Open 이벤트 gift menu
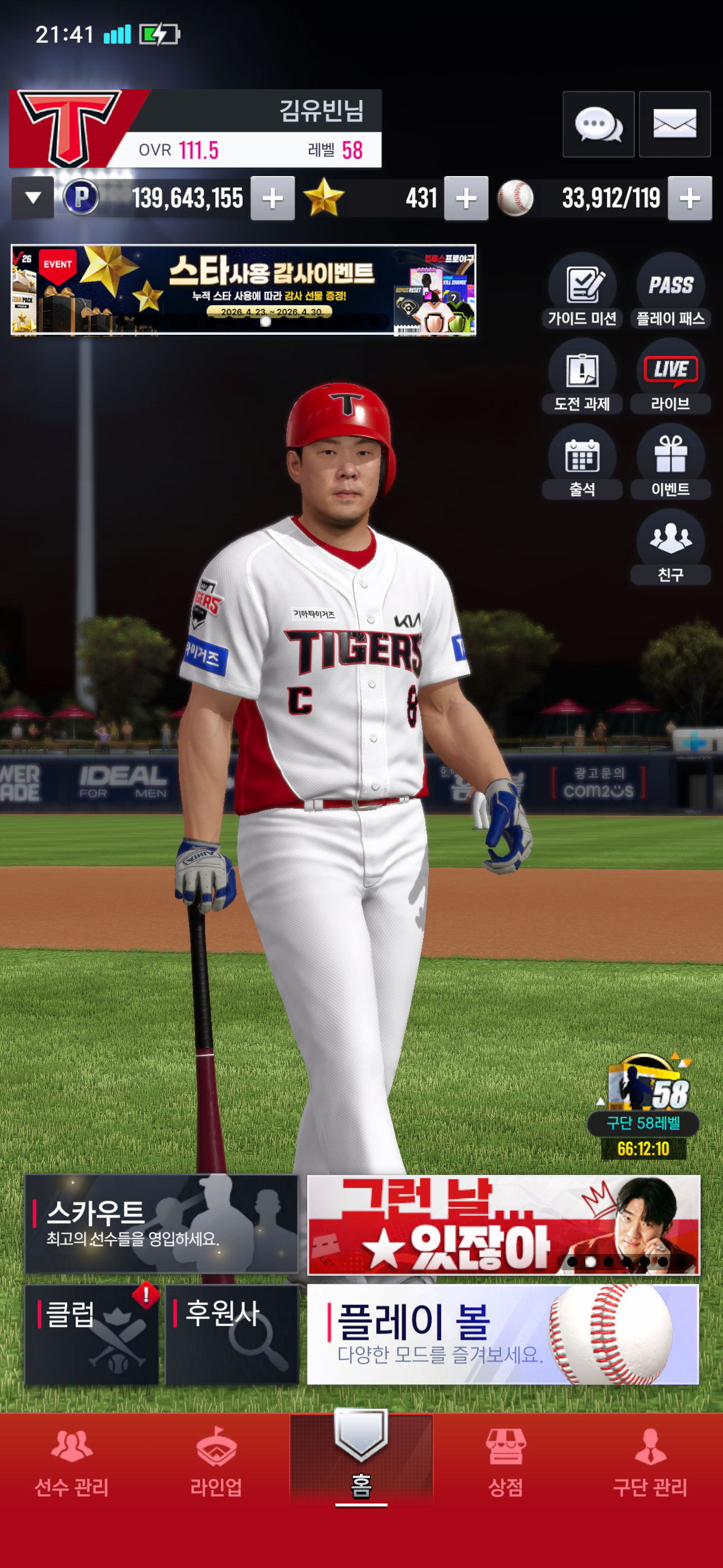The width and height of the screenshot is (723, 1568). point(671,462)
